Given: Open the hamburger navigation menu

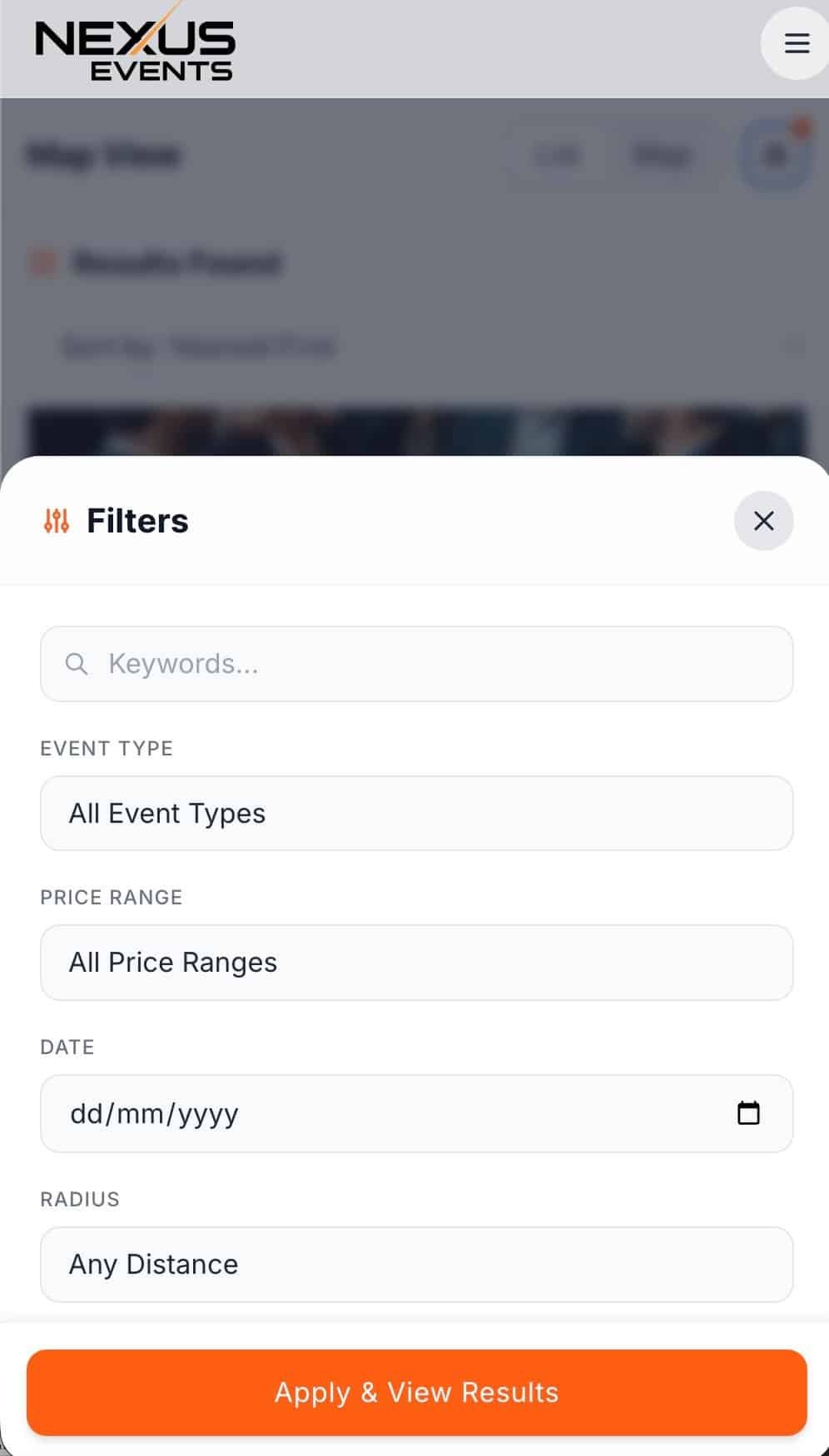Looking at the screenshot, I should click(795, 43).
